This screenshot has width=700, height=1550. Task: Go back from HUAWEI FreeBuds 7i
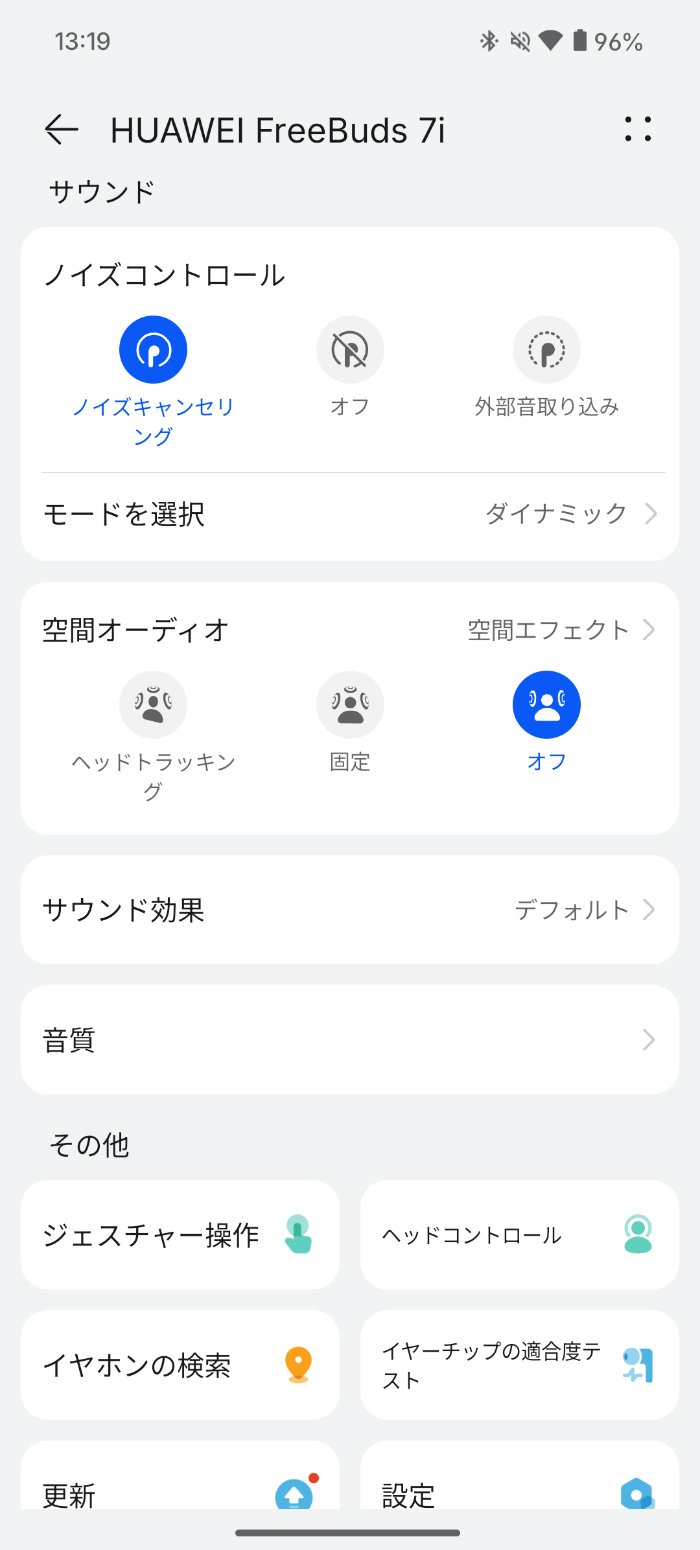[x=61, y=130]
